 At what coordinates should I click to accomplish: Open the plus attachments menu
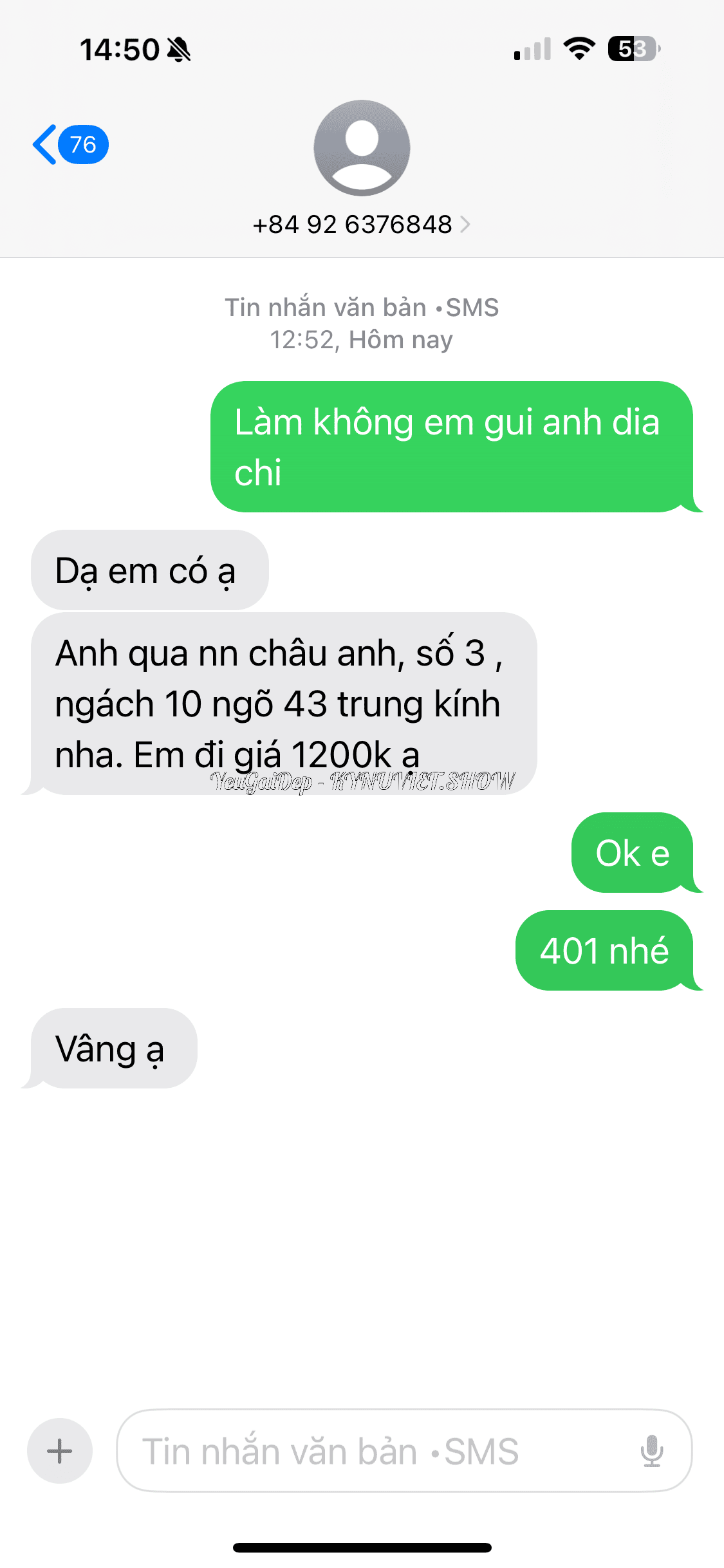(x=60, y=1451)
